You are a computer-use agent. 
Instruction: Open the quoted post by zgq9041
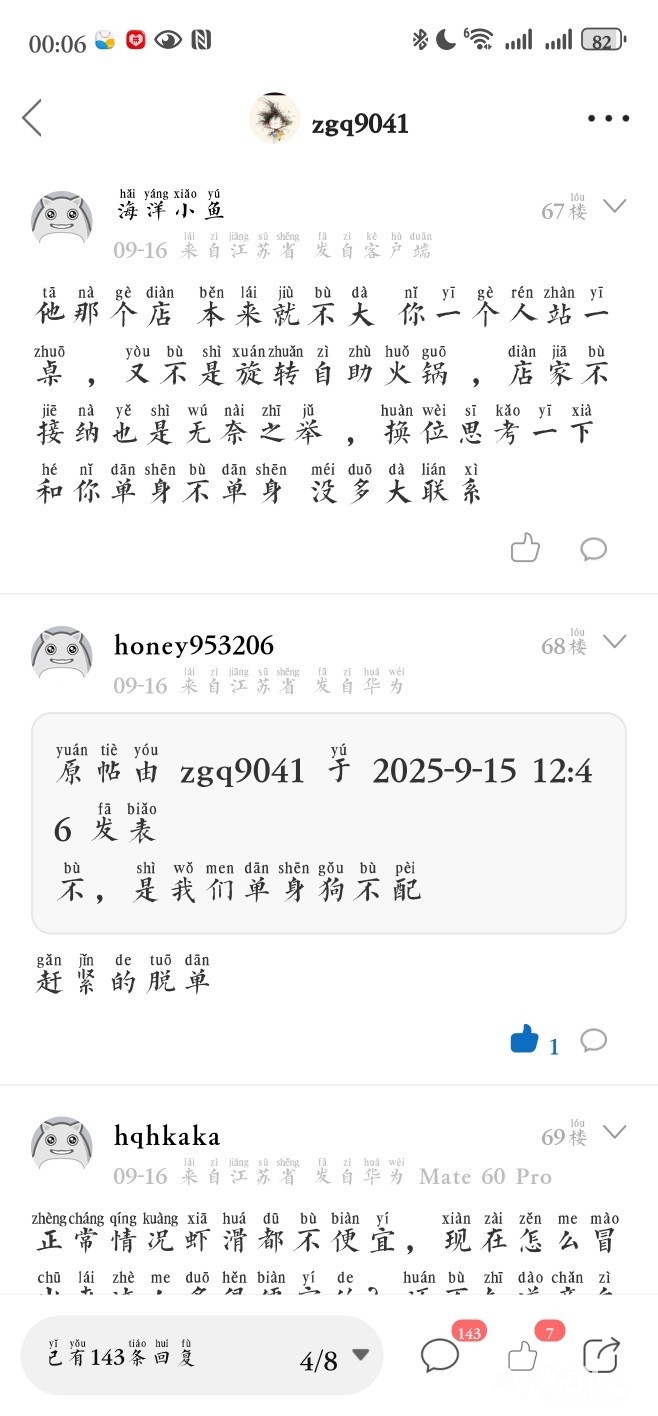[329, 822]
